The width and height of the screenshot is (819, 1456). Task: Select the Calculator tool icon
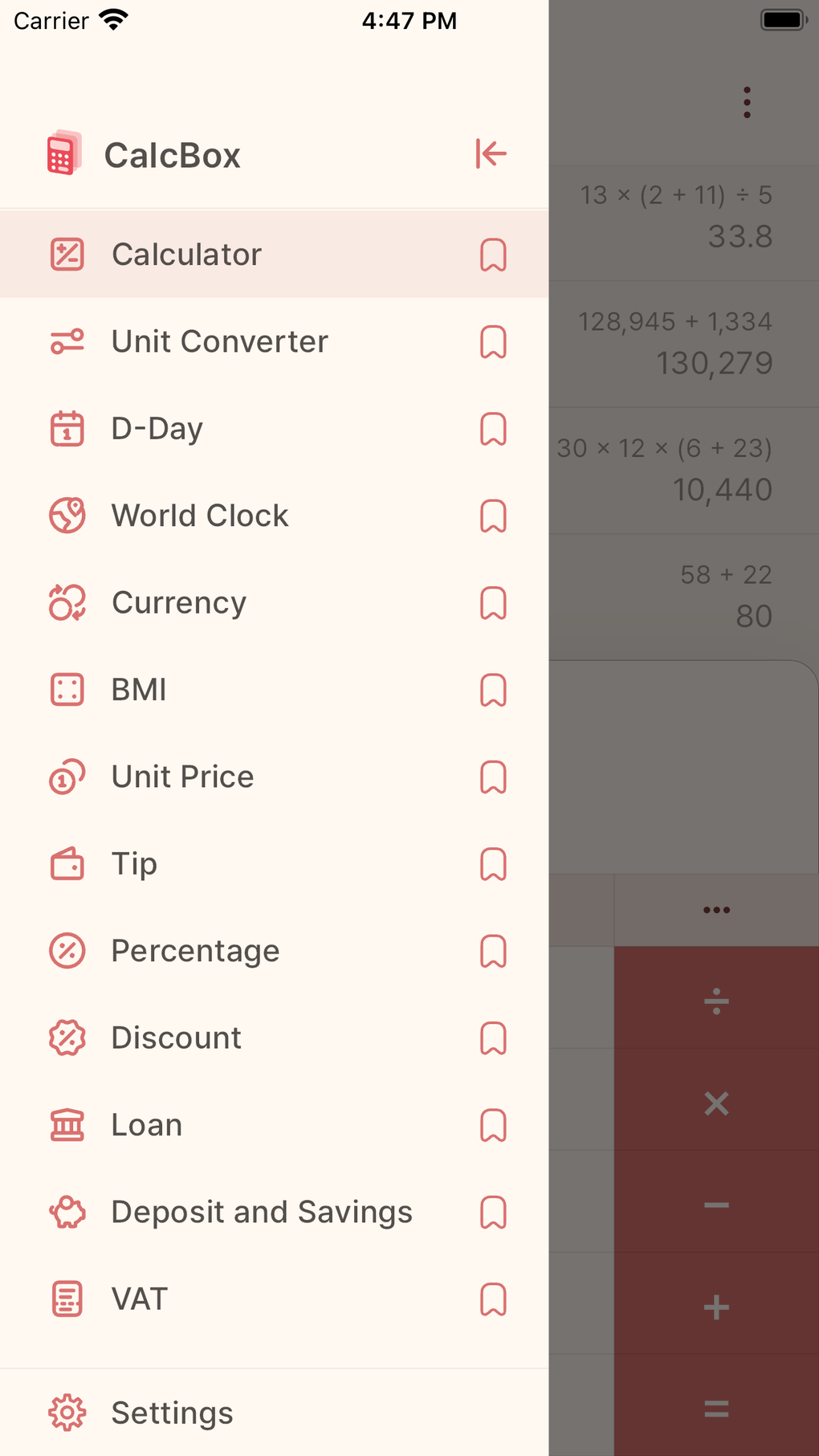[67, 254]
